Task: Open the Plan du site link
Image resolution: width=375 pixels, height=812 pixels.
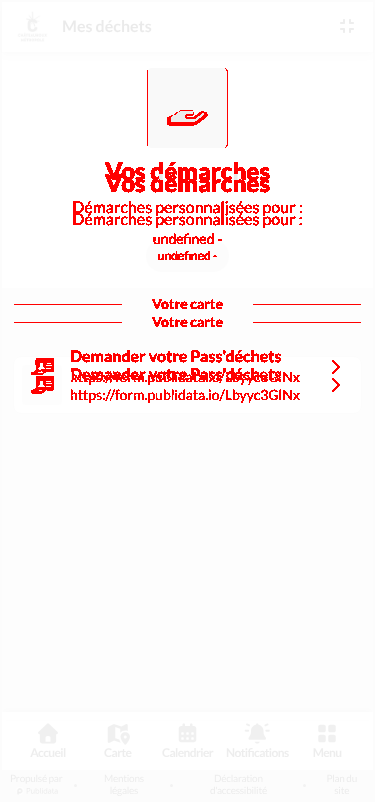Action: (x=342, y=785)
